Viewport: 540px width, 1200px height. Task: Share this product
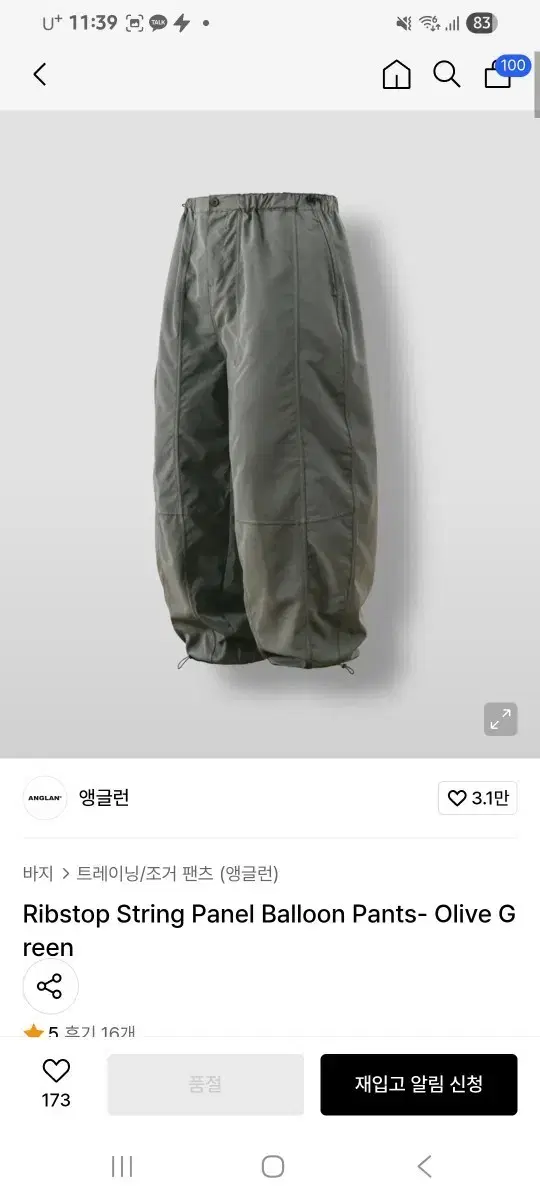[50, 987]
